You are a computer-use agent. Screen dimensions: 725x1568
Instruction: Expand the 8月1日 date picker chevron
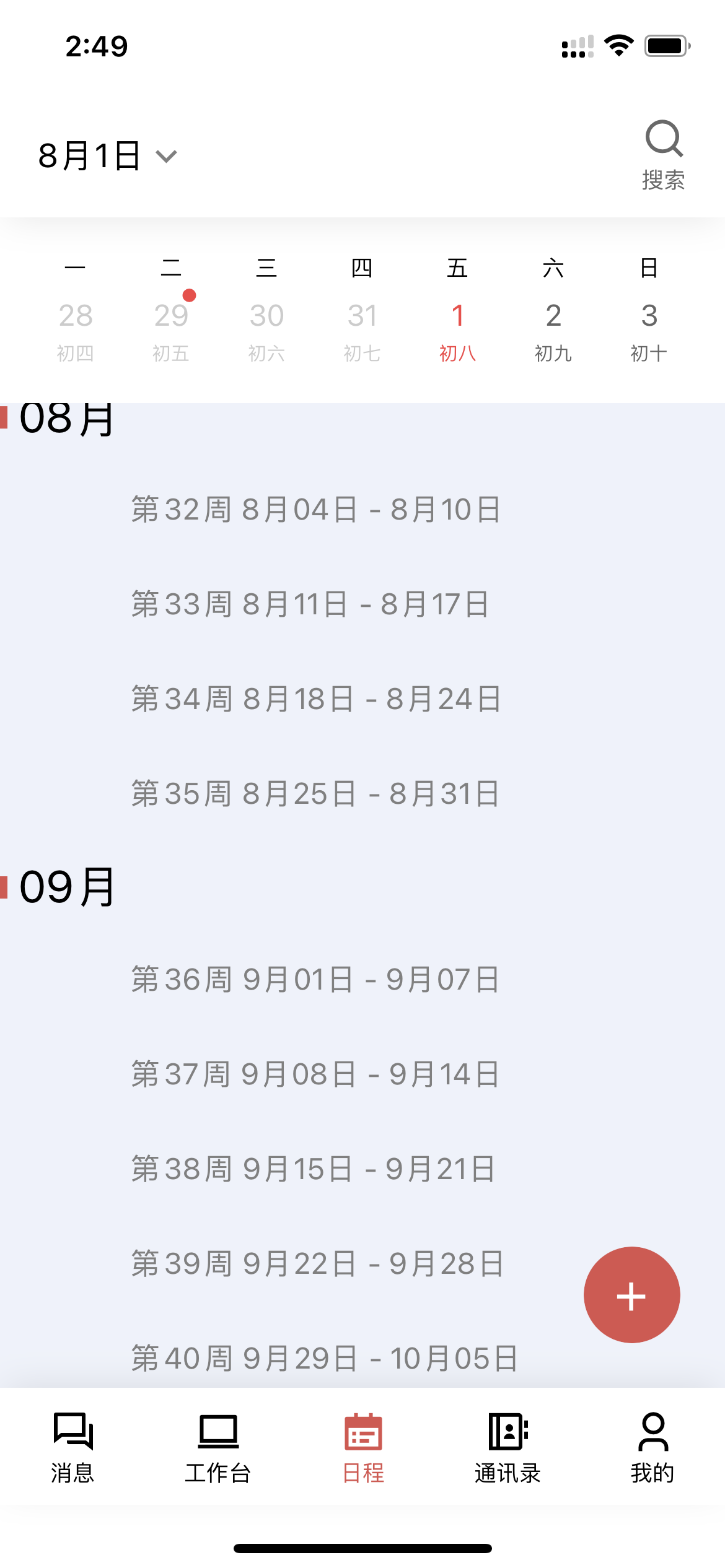tap(167, 156)
